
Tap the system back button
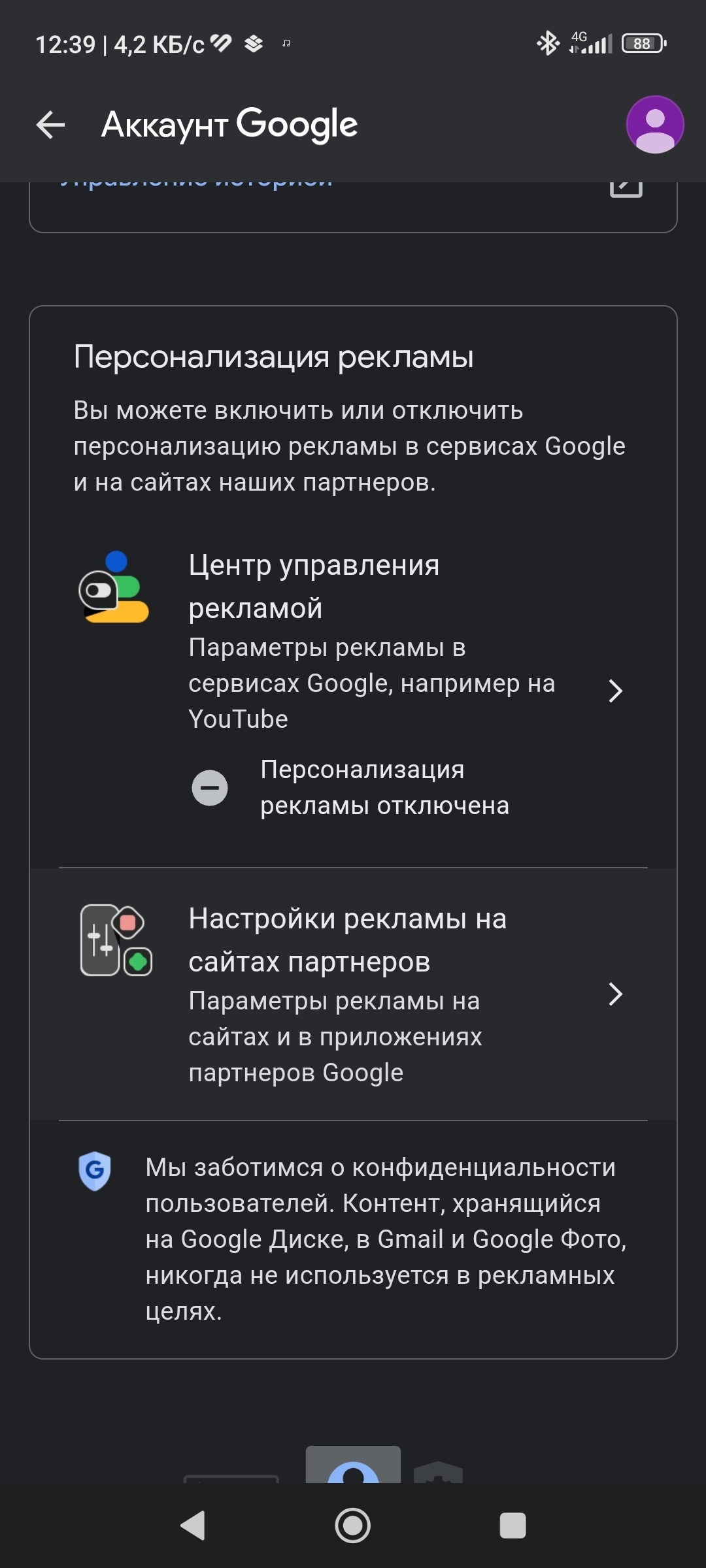pyautogui.click(x=193, y=1526)
